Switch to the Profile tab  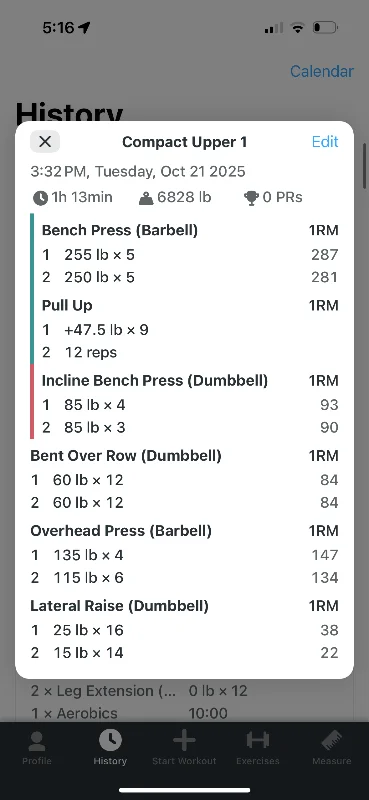point(37,747)
